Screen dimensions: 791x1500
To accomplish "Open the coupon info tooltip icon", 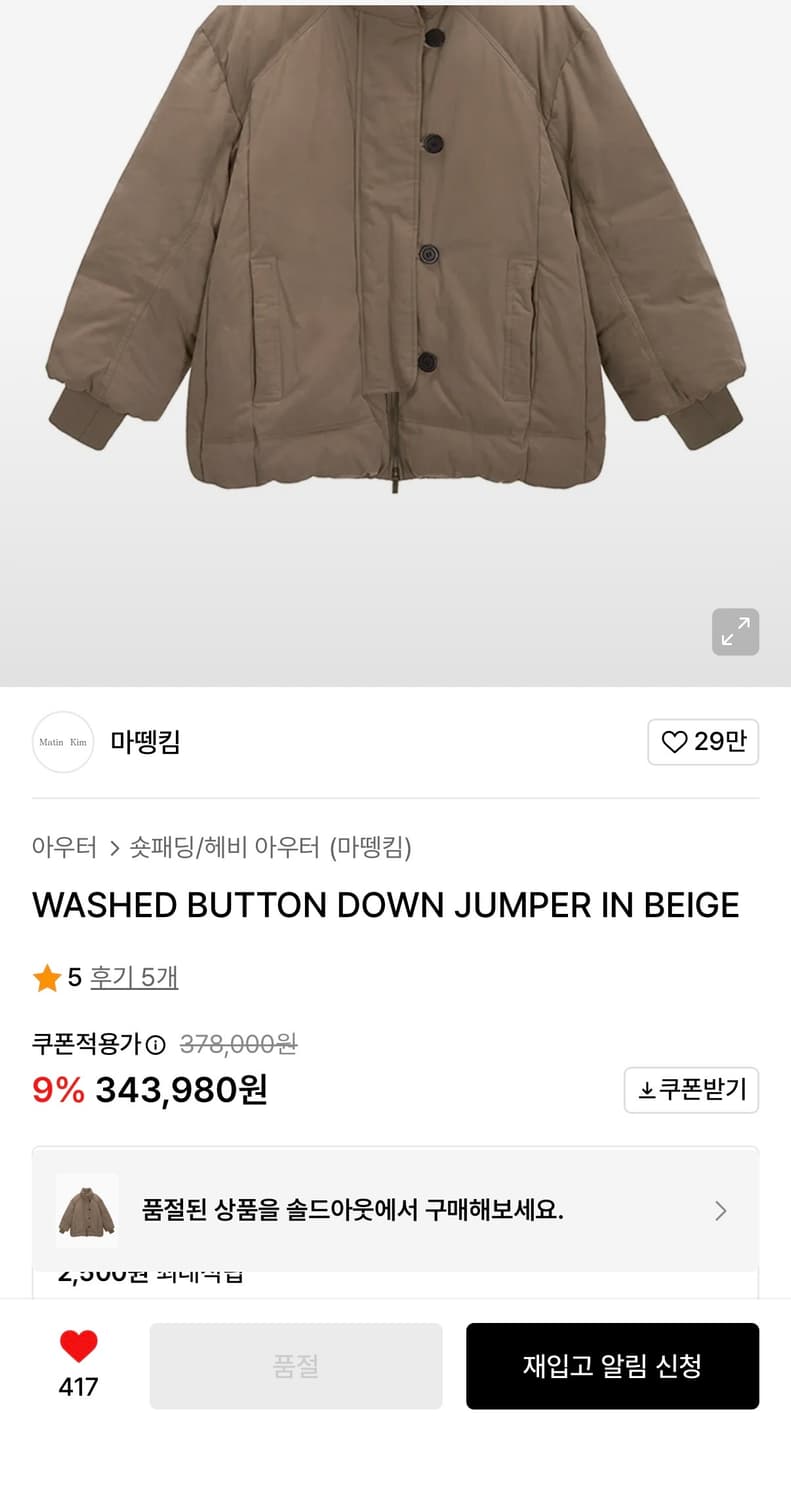I will click(155, 1044).
